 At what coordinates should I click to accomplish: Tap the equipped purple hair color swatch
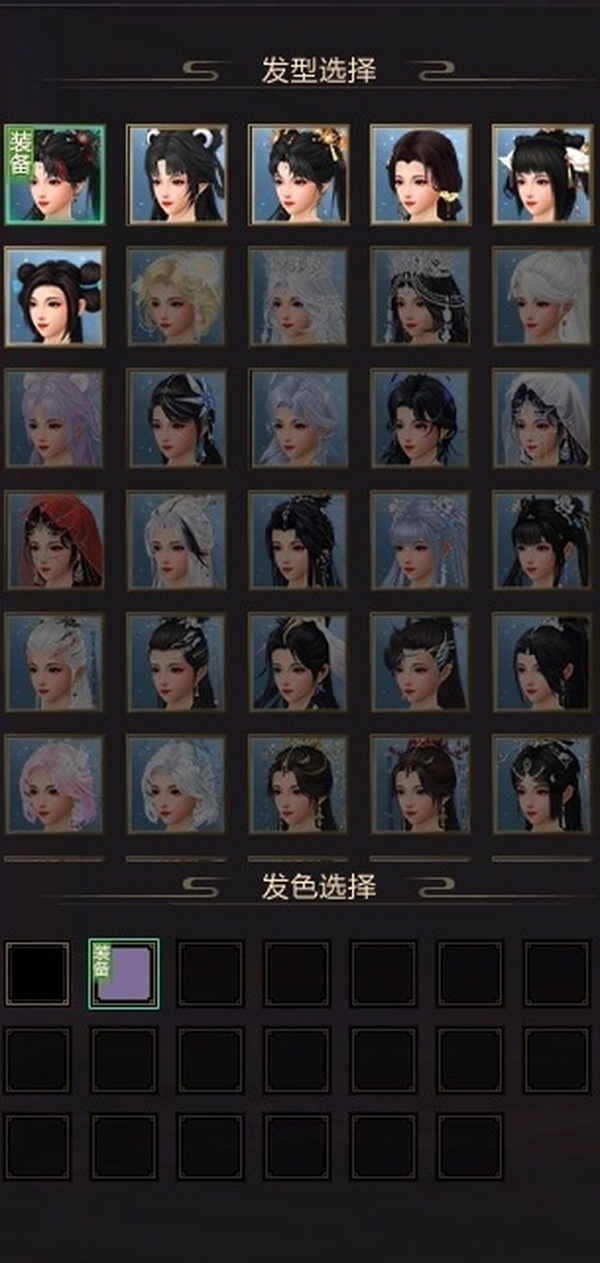point(124,973)
